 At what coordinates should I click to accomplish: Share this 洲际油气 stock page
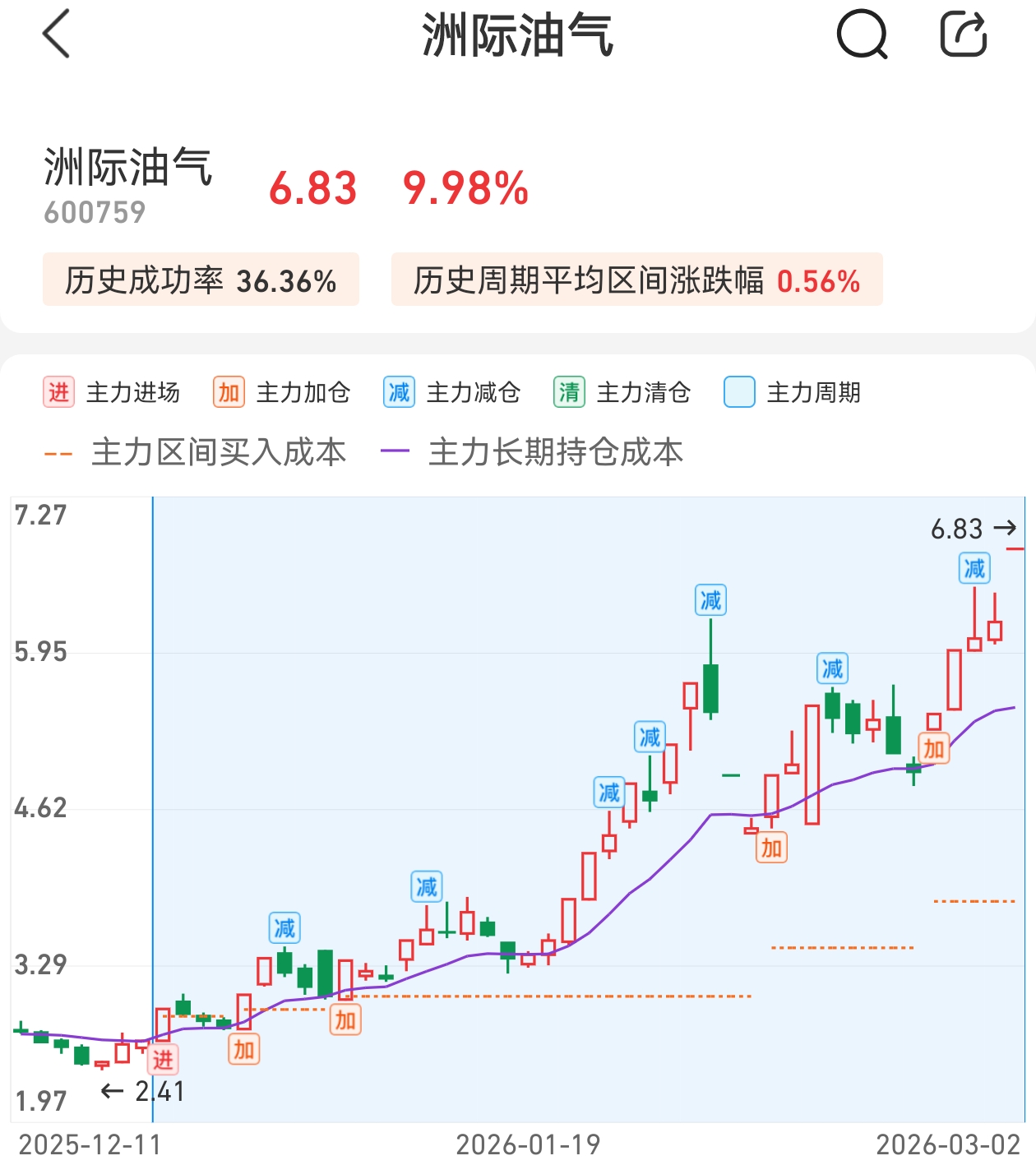(x=963, y=35)
